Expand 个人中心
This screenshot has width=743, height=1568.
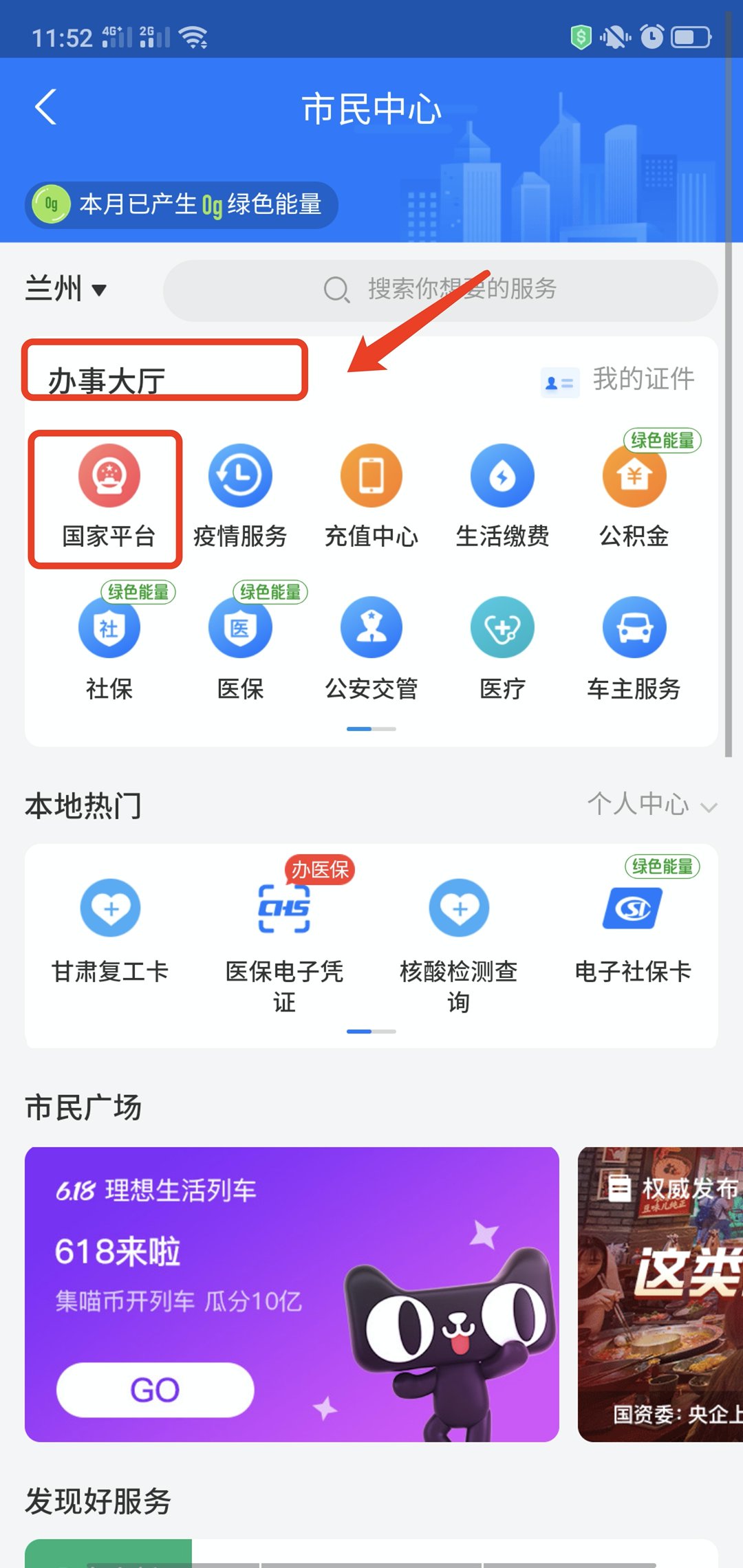point(652,804)
